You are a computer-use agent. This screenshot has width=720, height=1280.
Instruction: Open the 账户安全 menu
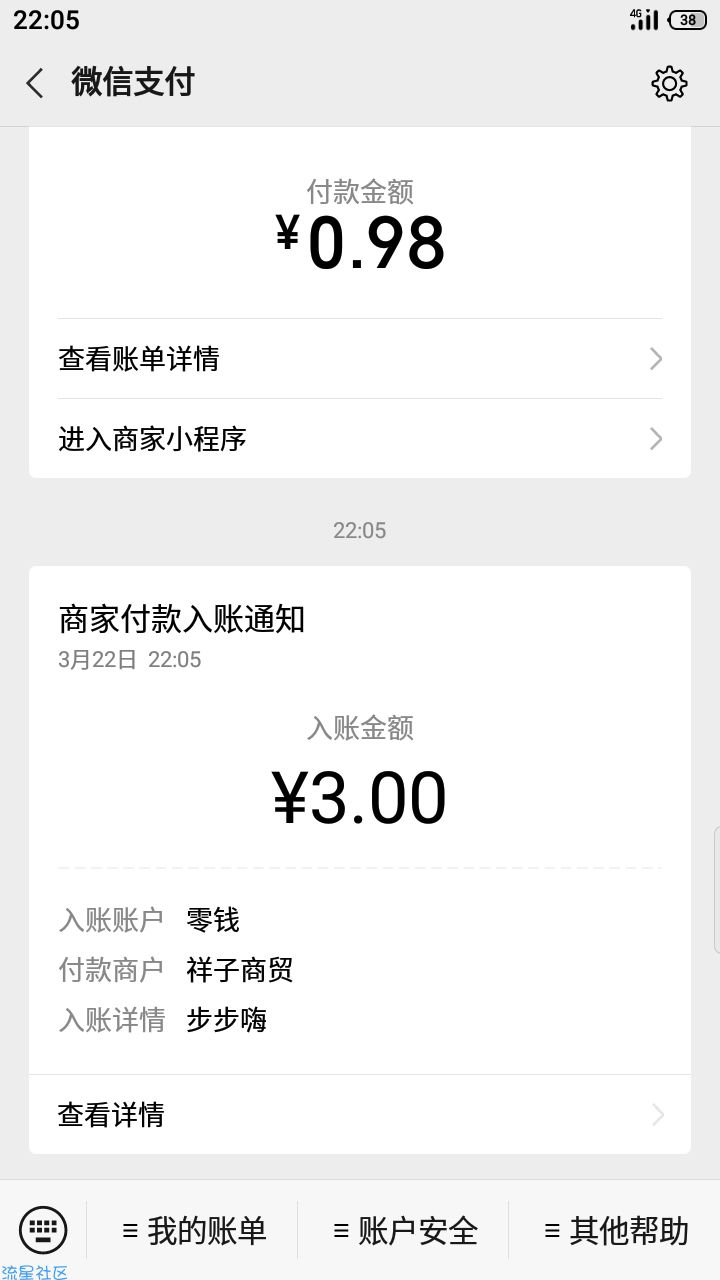405,1231
